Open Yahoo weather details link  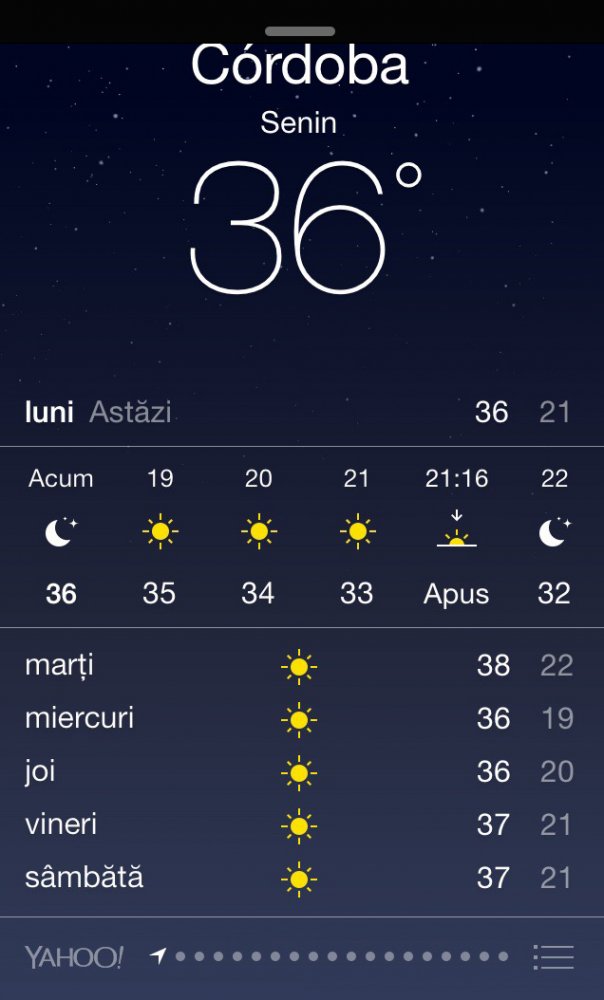coord(74,957)
